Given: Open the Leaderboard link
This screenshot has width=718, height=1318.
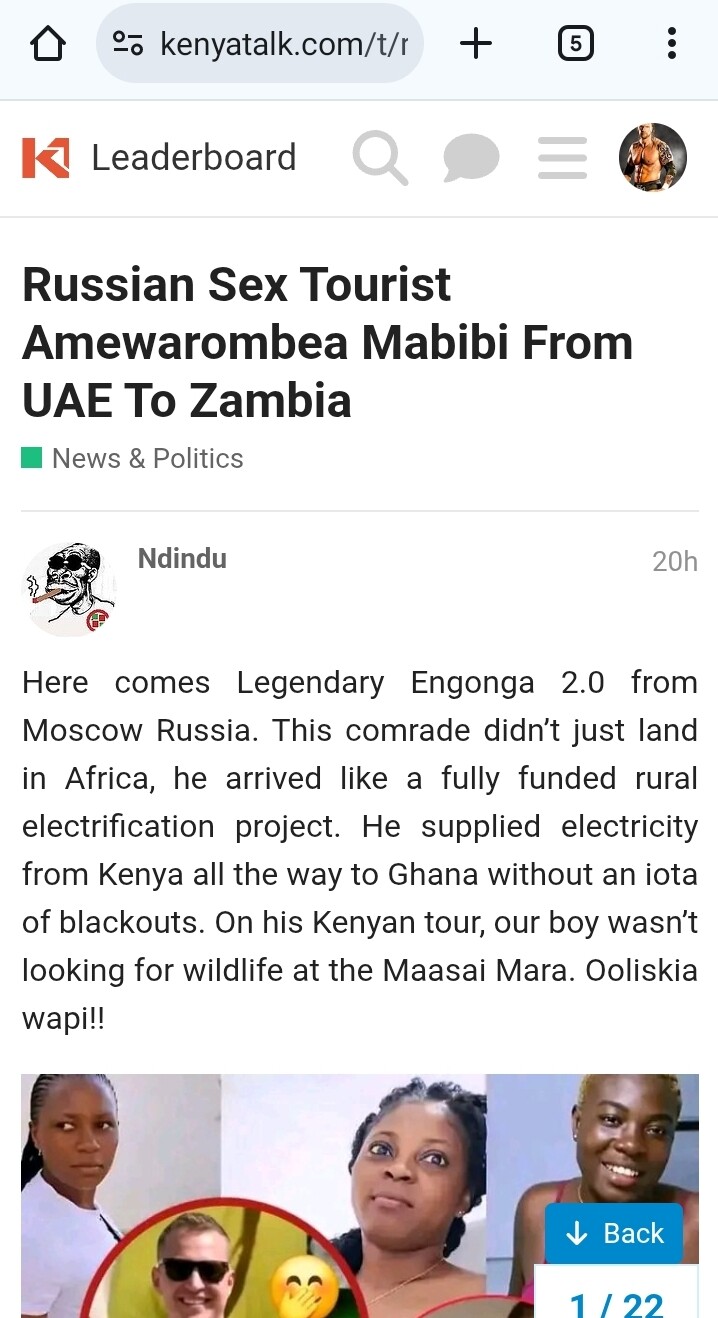Looking at the screenshot, I should tap(194, 158).
